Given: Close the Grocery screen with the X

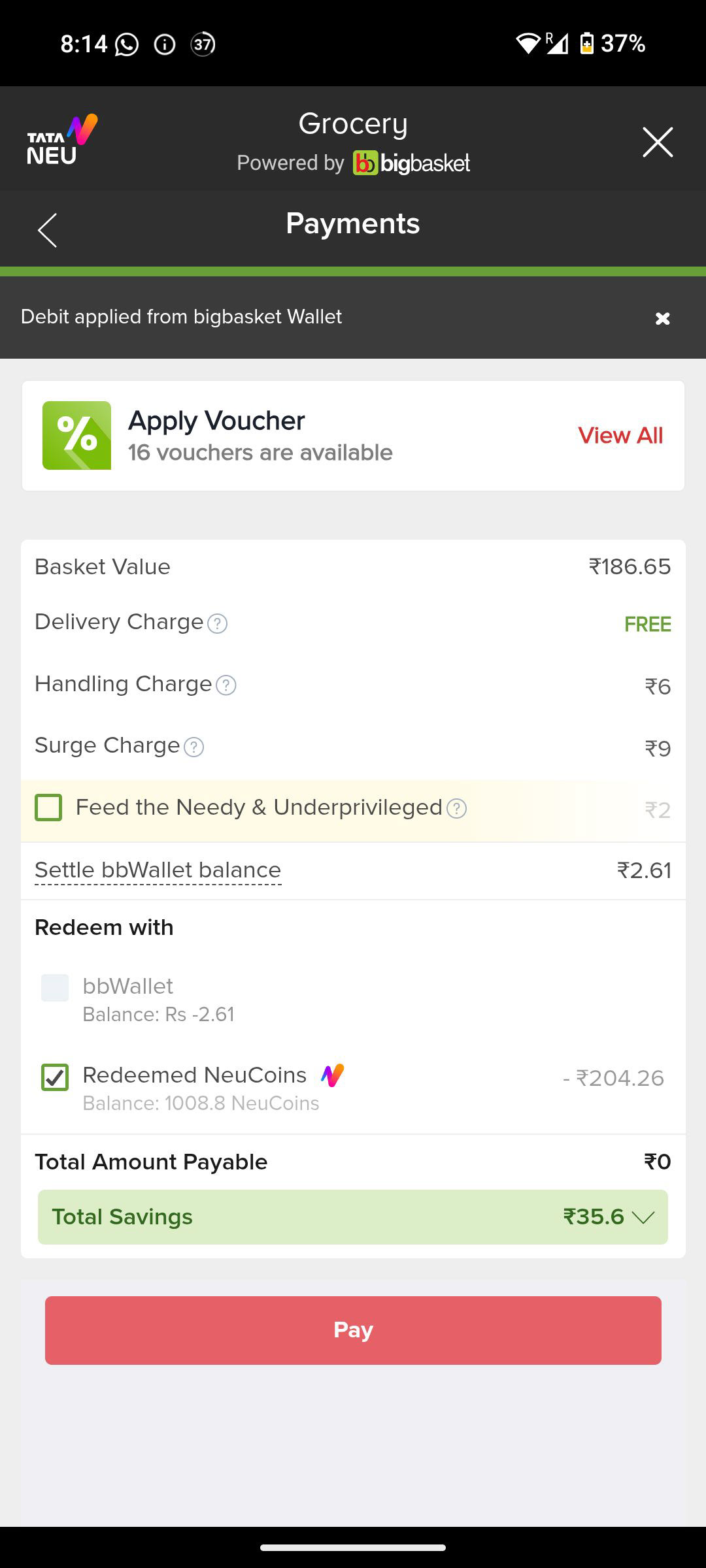Looking at the screenshot, I should click(657, 142).
